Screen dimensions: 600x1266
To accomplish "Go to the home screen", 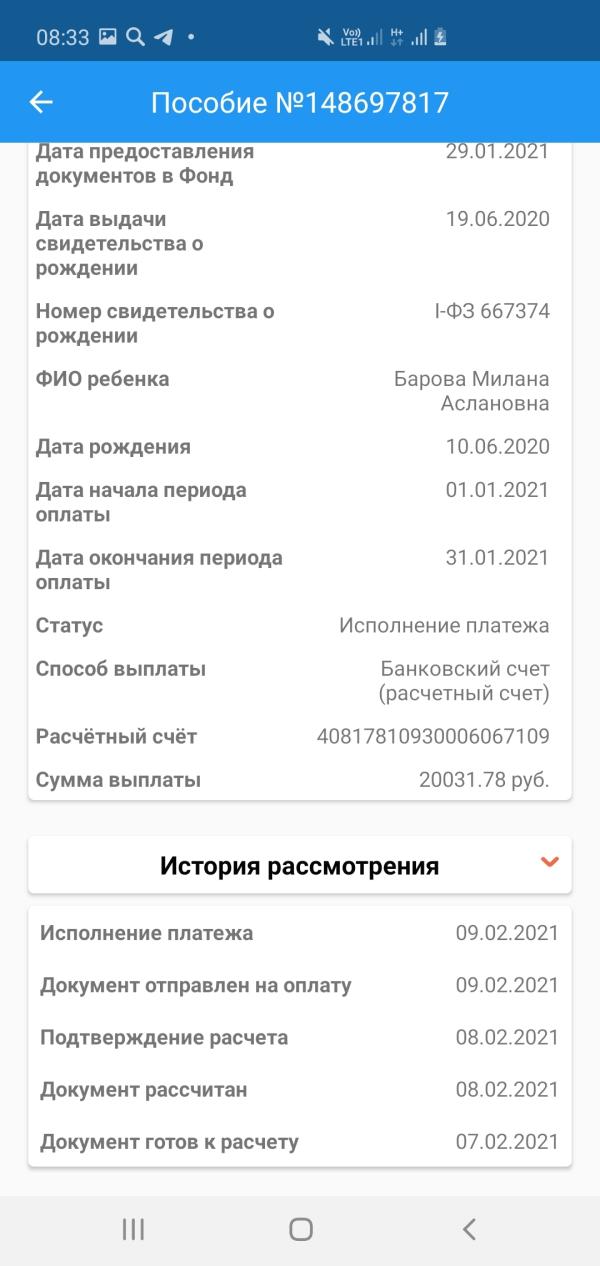I will coord(300,1229).
